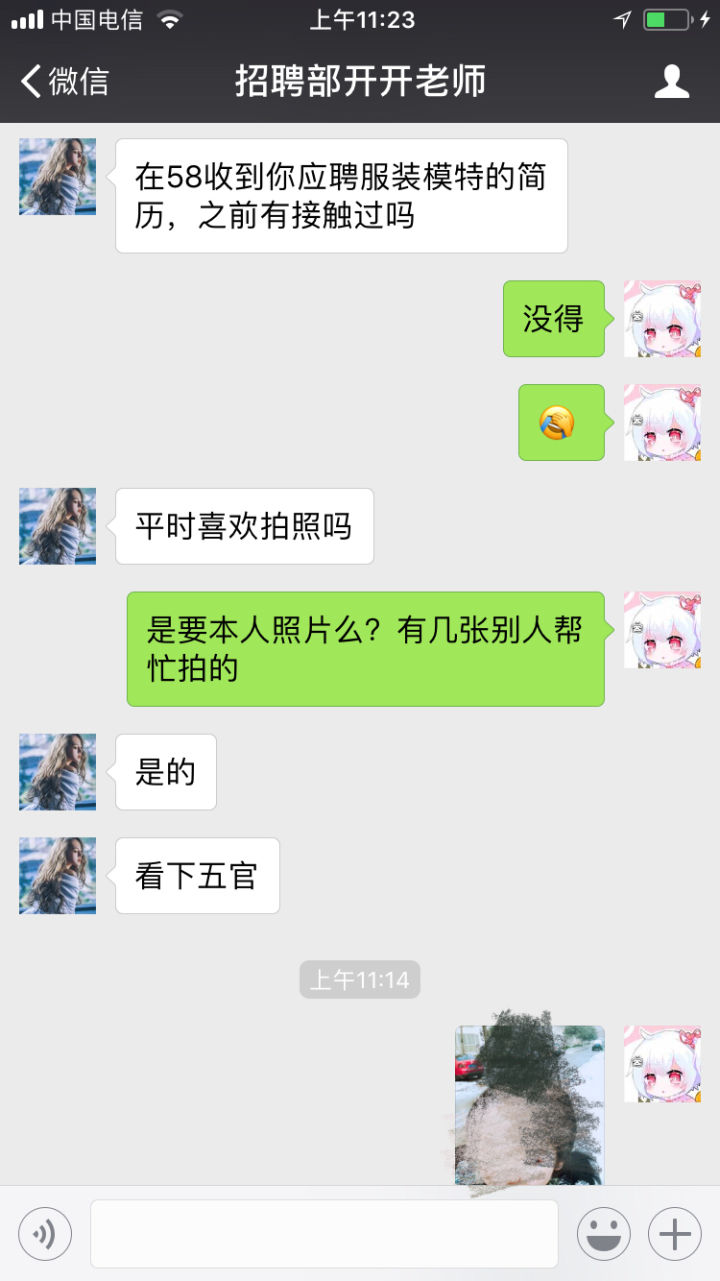Focus the message text field
Viewport: 720px width, 1281px height.
pyautogui.click(x=324, y=1234)
